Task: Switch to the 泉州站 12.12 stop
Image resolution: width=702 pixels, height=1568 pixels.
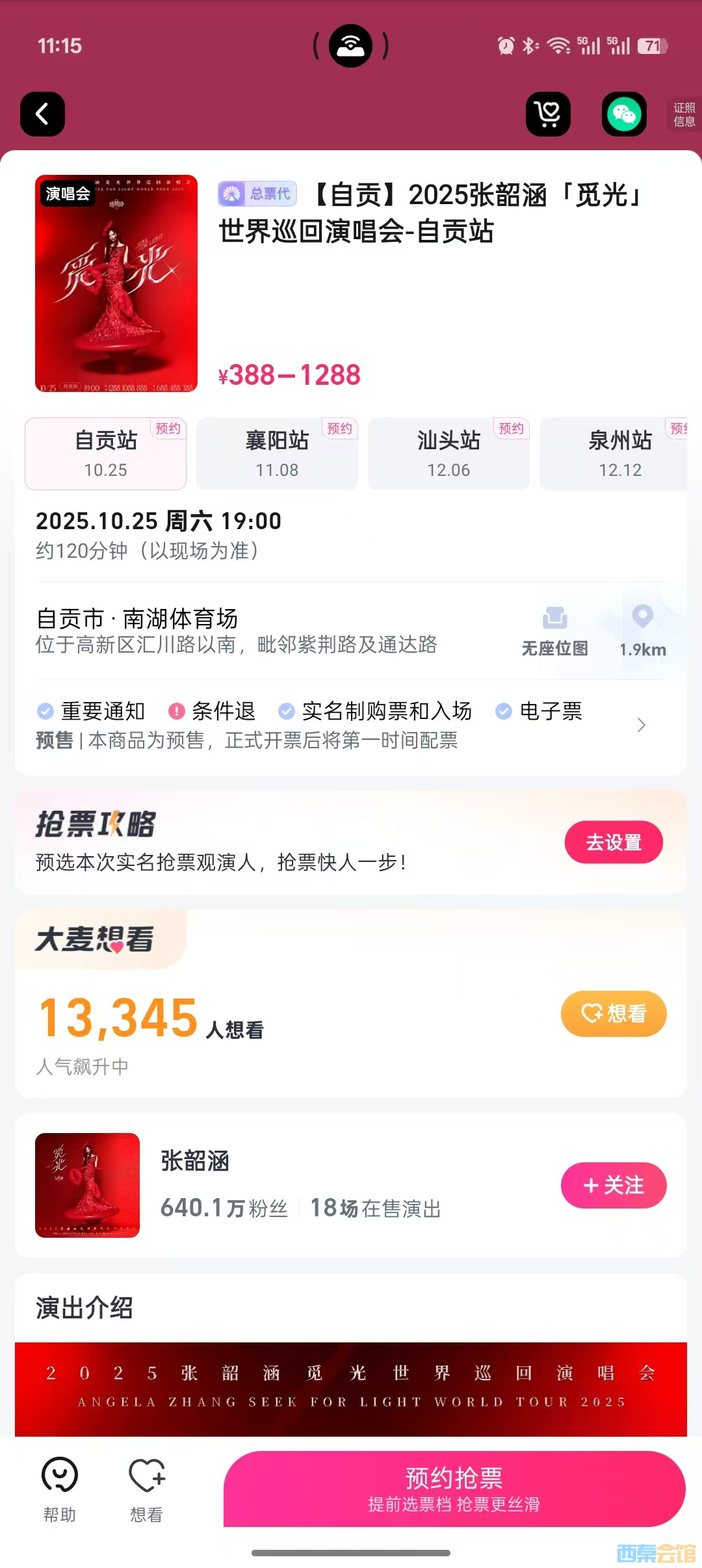Action: coord(619,454)
